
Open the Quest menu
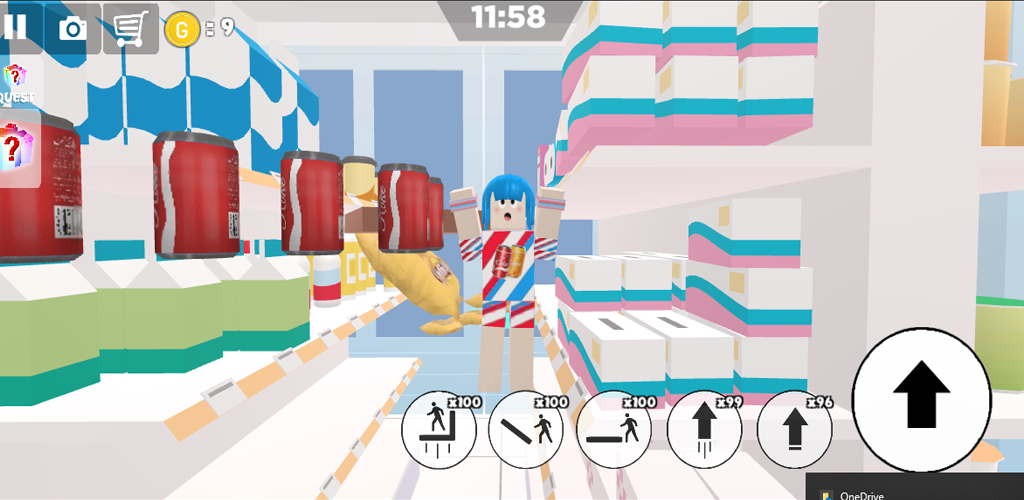[x=15, y=83]
